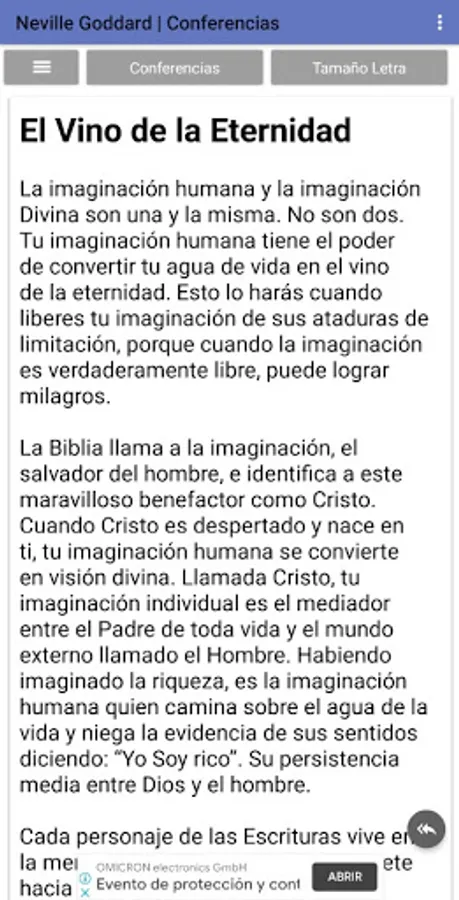Tap the floating reply-all arrow button

click(426, 829)
